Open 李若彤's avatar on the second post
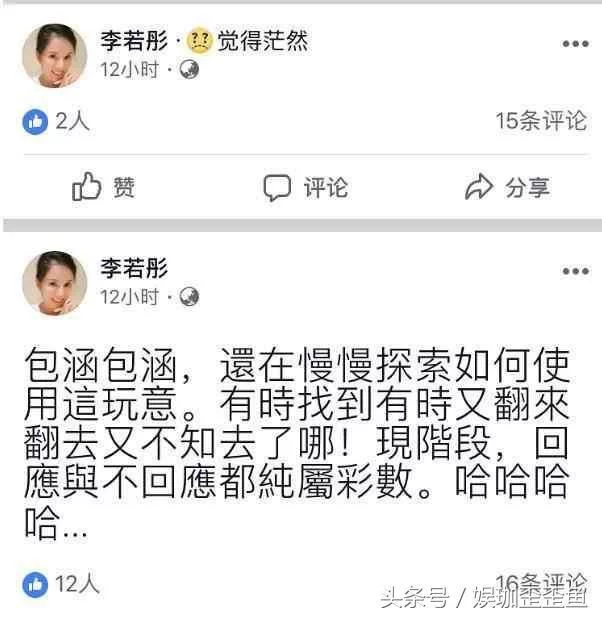The height and width of the screenshot is (617, 602). (55, 283)
